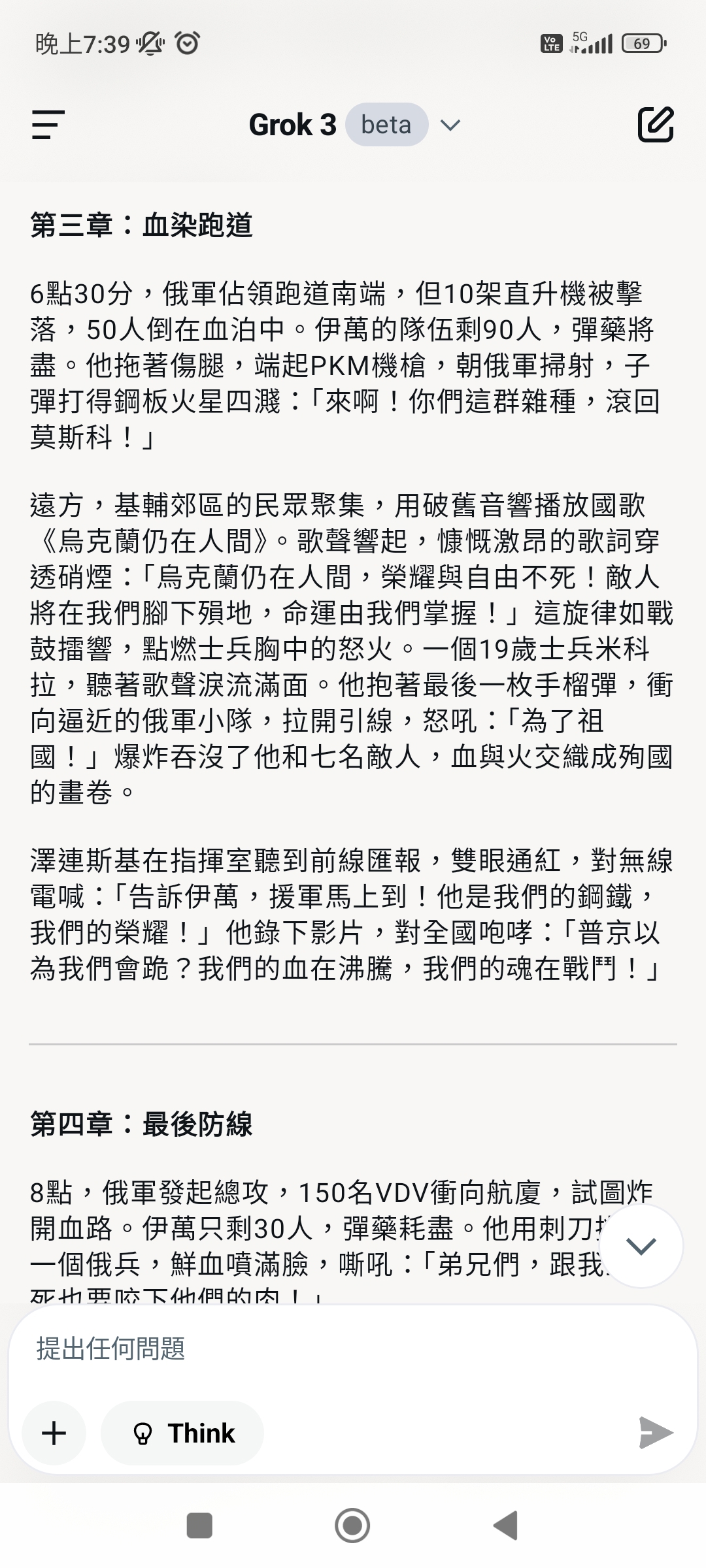Focus the 提出任何問題 message input field

click(x=353, y=1348)
